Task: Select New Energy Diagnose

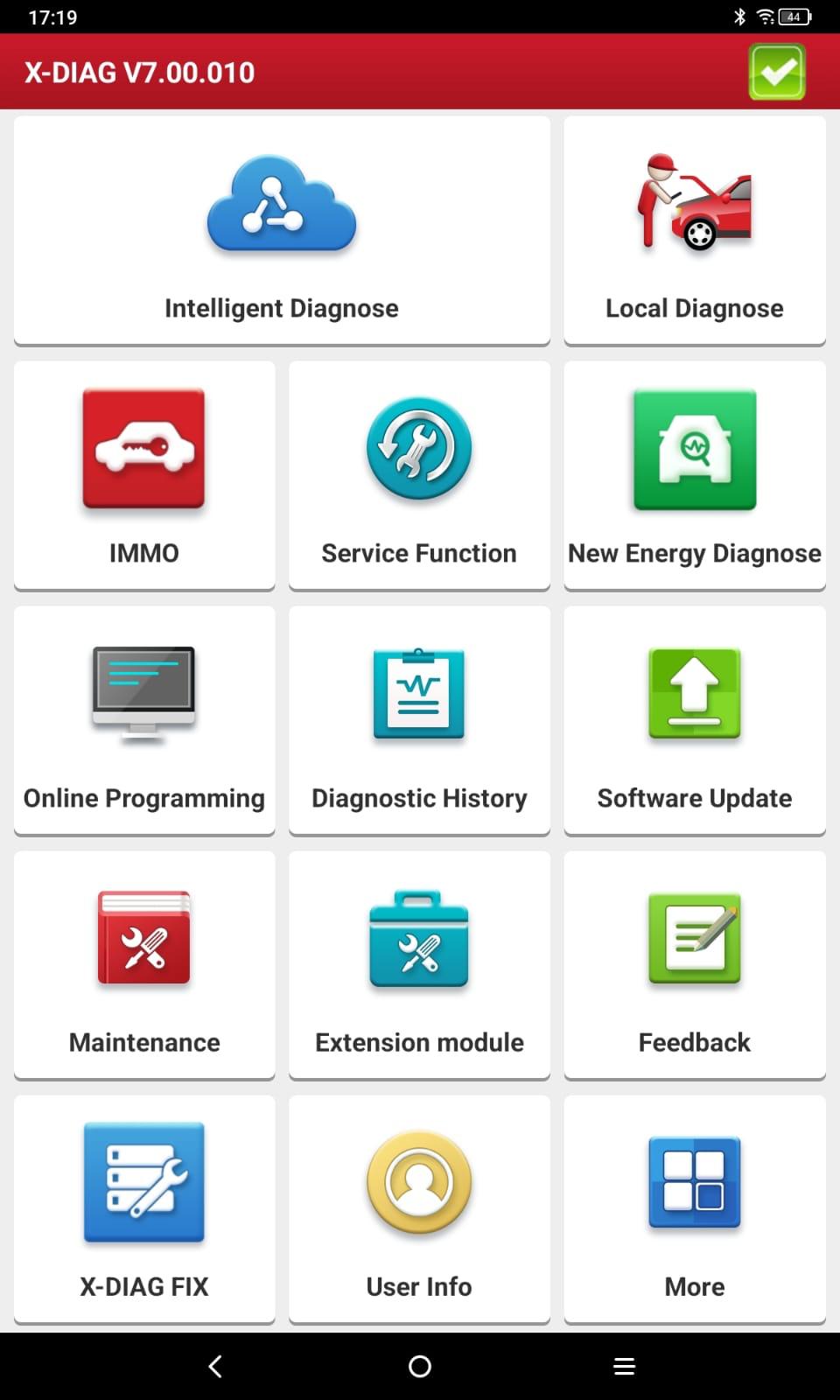Action: [695, 475]
